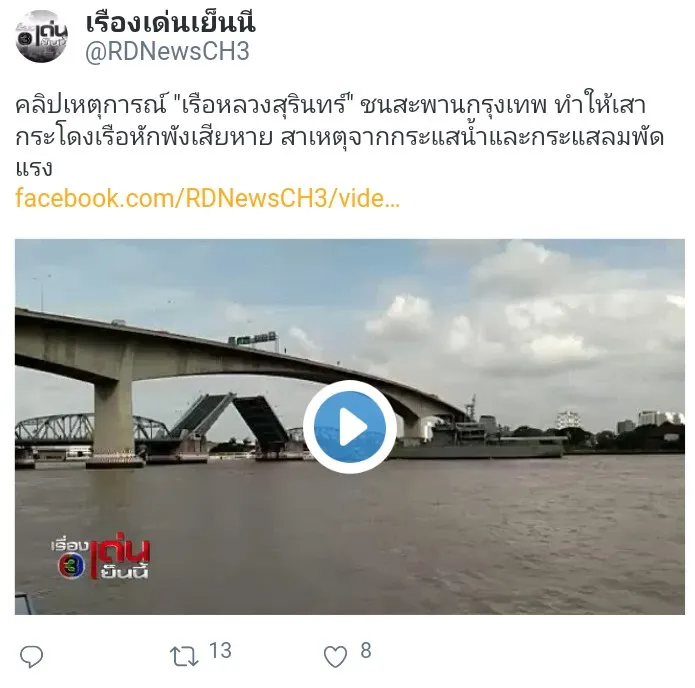Play the bridge collision video
Viewport: 695px width, 688px height.
[x=349, y=427]
